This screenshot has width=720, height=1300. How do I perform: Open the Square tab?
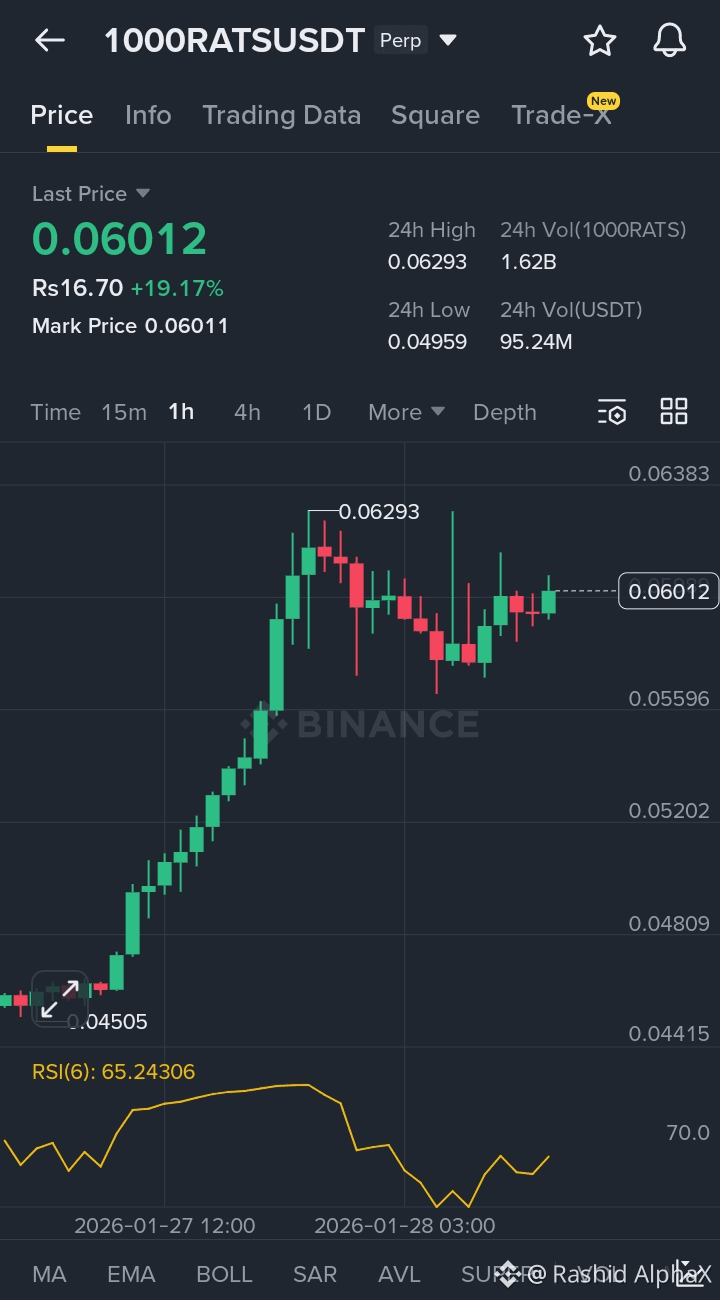click(x=435, y=114)
